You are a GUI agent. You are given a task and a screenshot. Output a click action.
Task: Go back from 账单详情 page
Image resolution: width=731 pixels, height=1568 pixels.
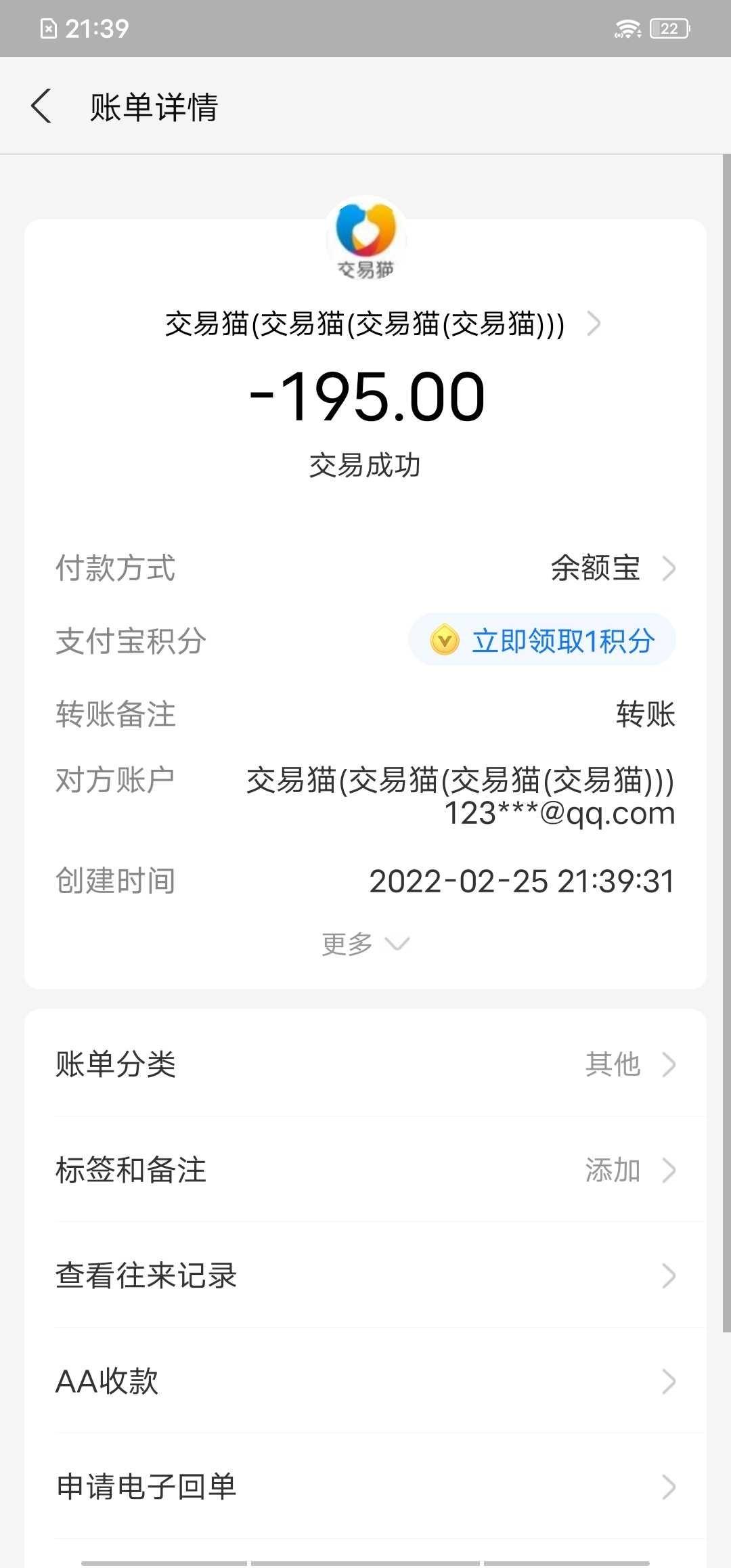coord(42,106)
